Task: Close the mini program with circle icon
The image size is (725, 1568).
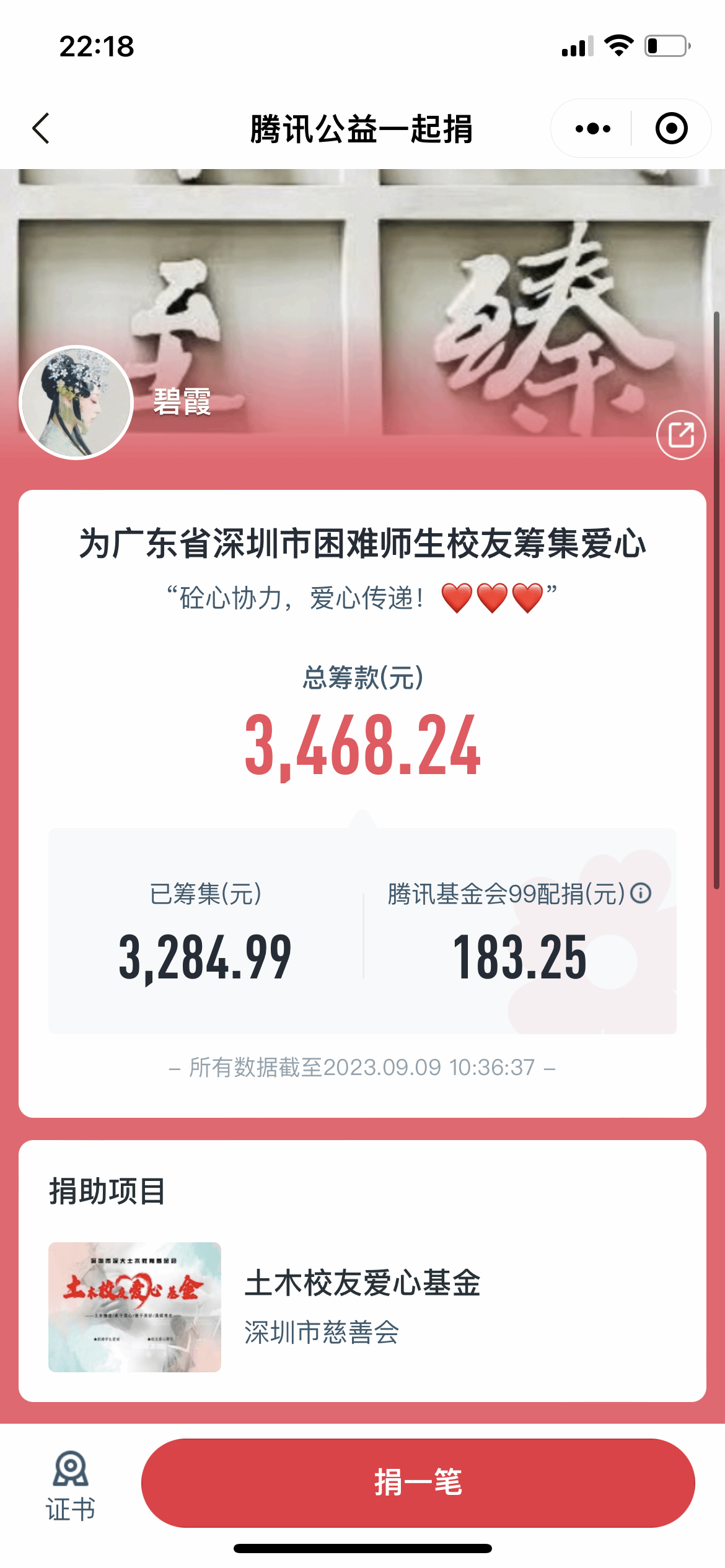Action: tap(671, 129)
